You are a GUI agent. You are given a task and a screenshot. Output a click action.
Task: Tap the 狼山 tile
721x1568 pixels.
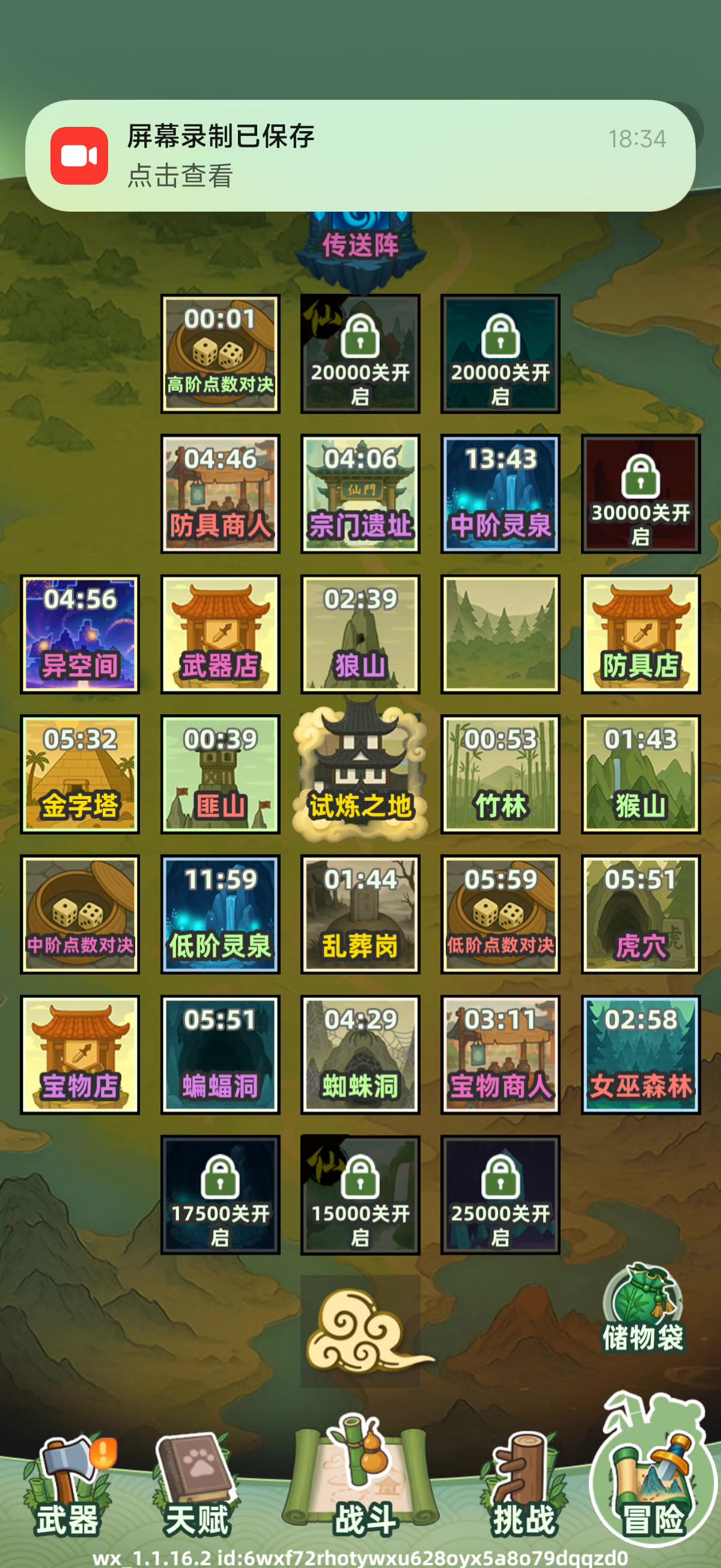[360, 634]
